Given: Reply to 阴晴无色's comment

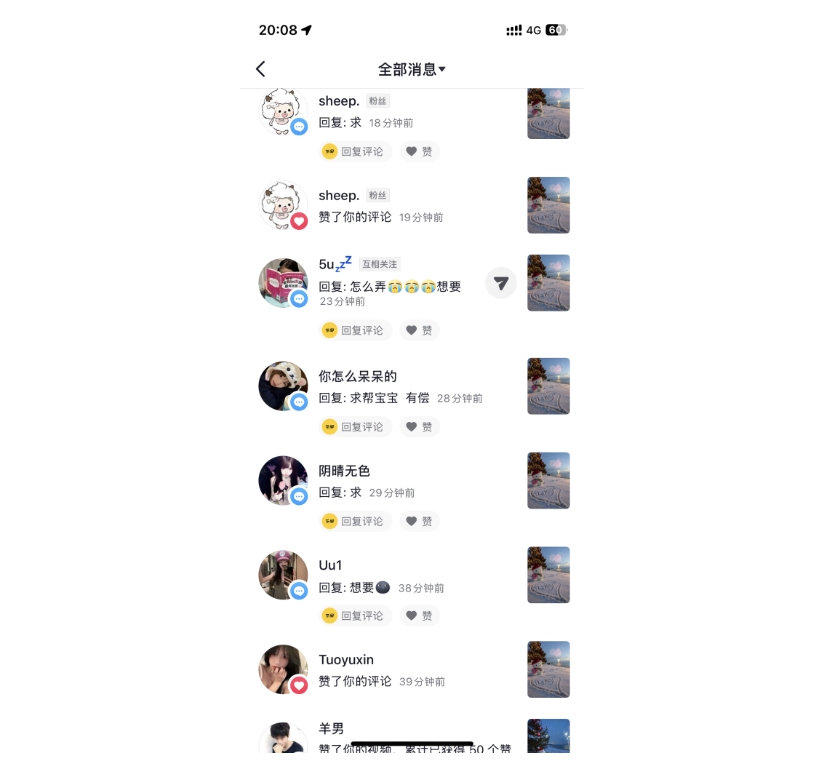Looking at the screenshot, I should pyautogui.click(x=354, y=521).
